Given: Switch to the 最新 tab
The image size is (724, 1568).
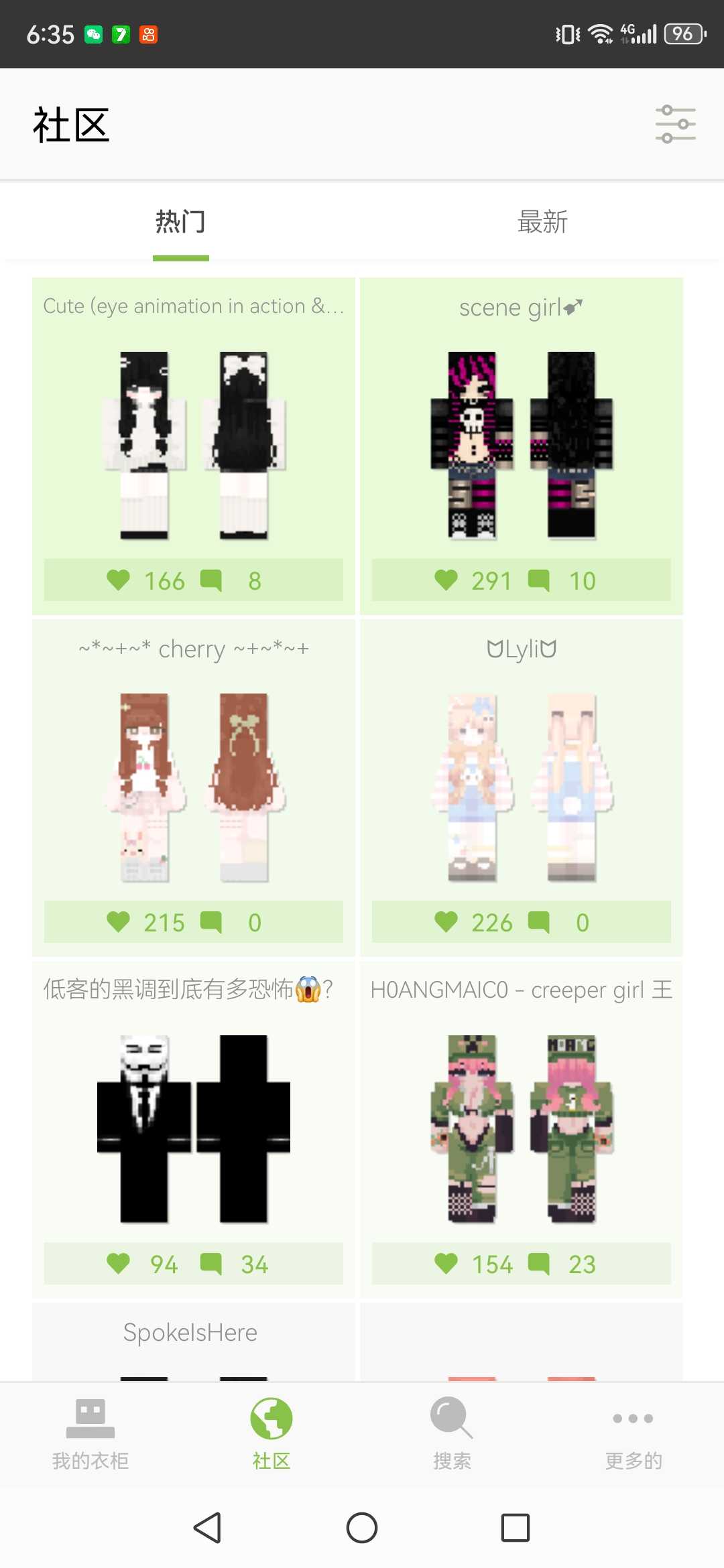Looking at the screenshot, I should 542,222.
